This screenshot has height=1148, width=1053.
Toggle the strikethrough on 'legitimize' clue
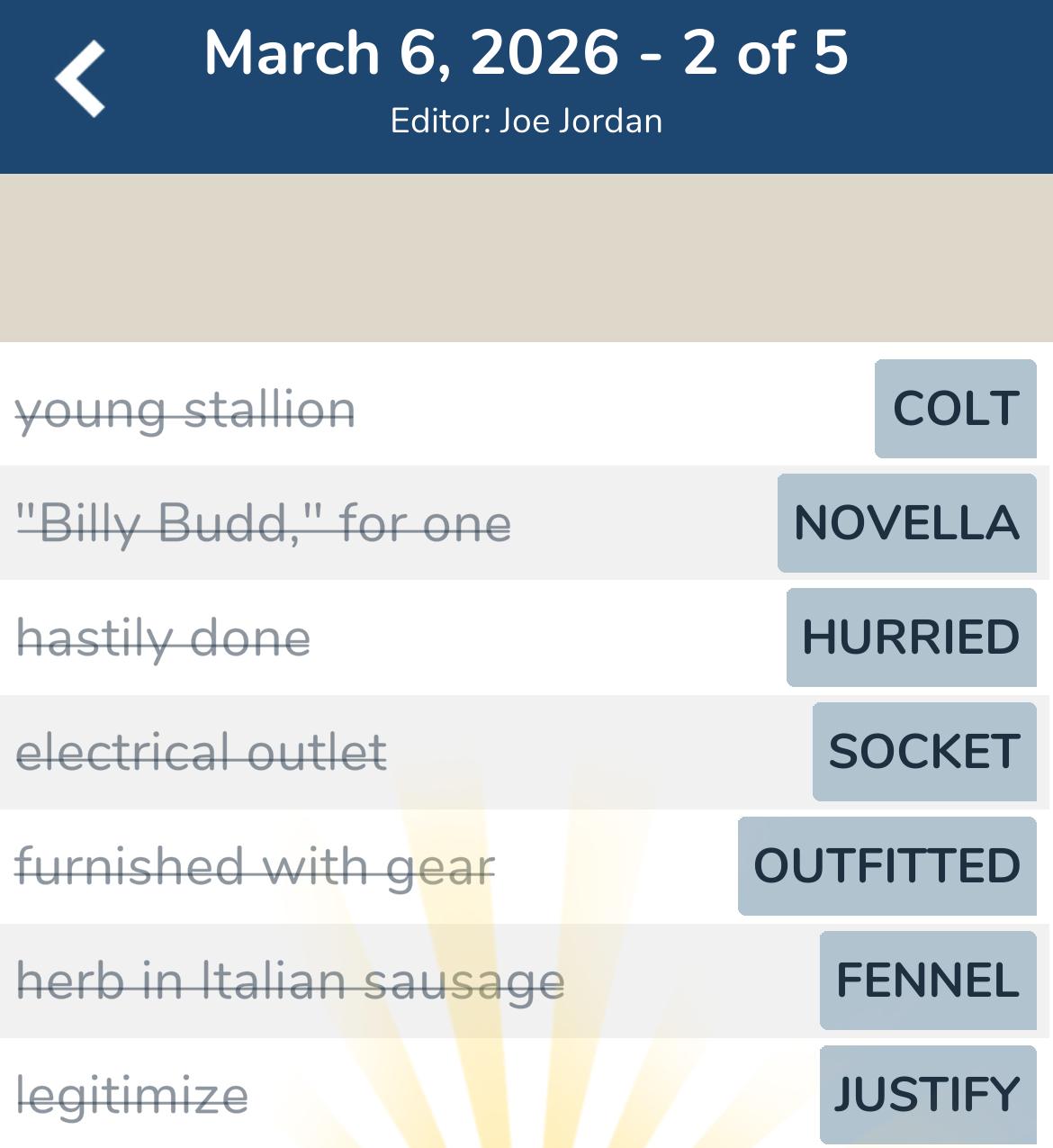click(131, 1094)
